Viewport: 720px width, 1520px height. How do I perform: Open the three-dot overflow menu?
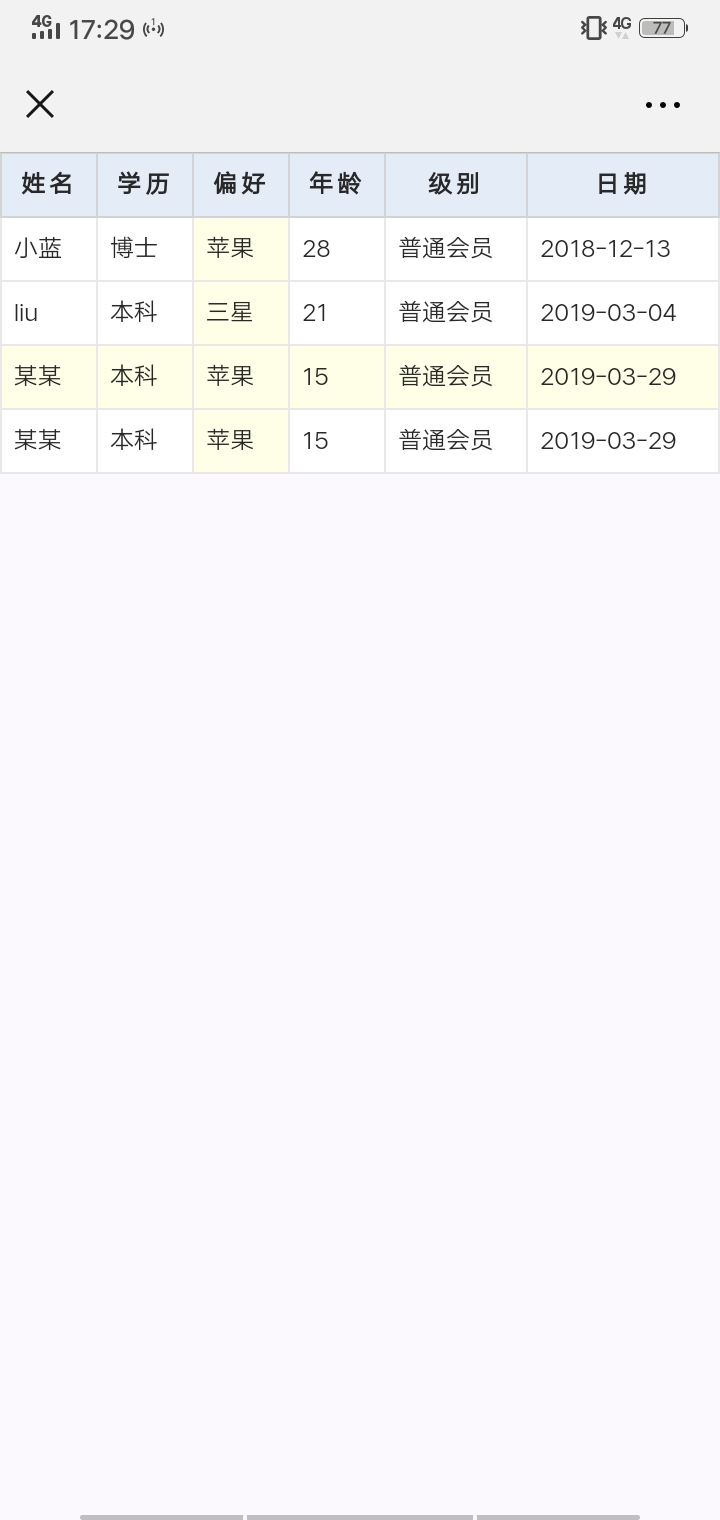click(663, 104)
